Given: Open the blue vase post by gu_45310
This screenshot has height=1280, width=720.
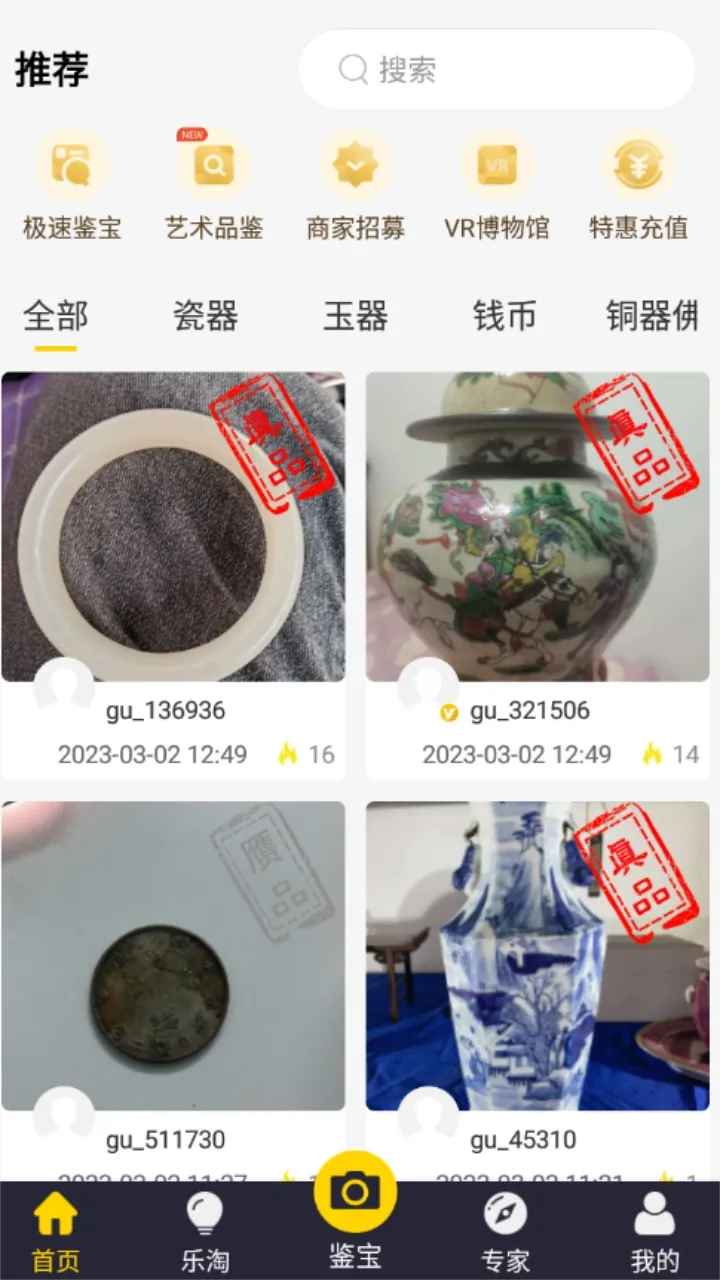Looking at the screenshot, I should [537, 955].
